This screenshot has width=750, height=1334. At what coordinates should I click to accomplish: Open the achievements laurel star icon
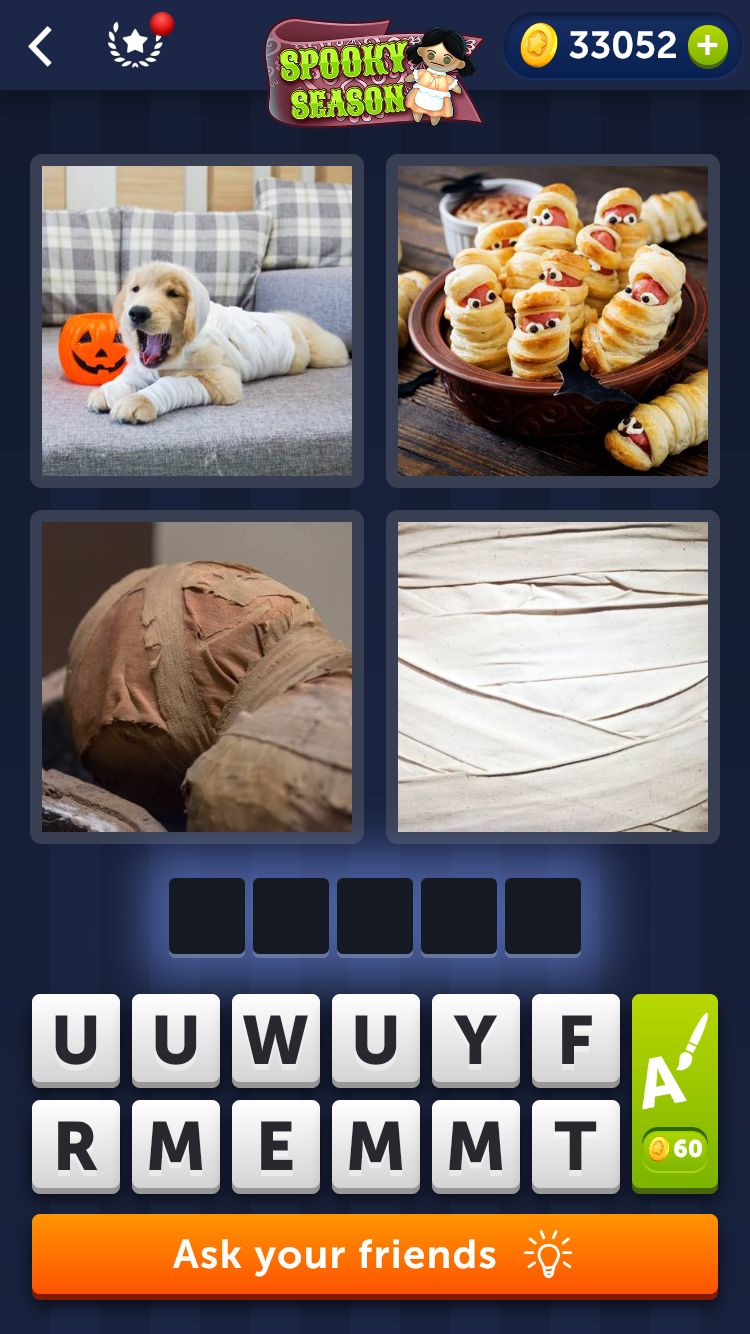pos(135,46)
